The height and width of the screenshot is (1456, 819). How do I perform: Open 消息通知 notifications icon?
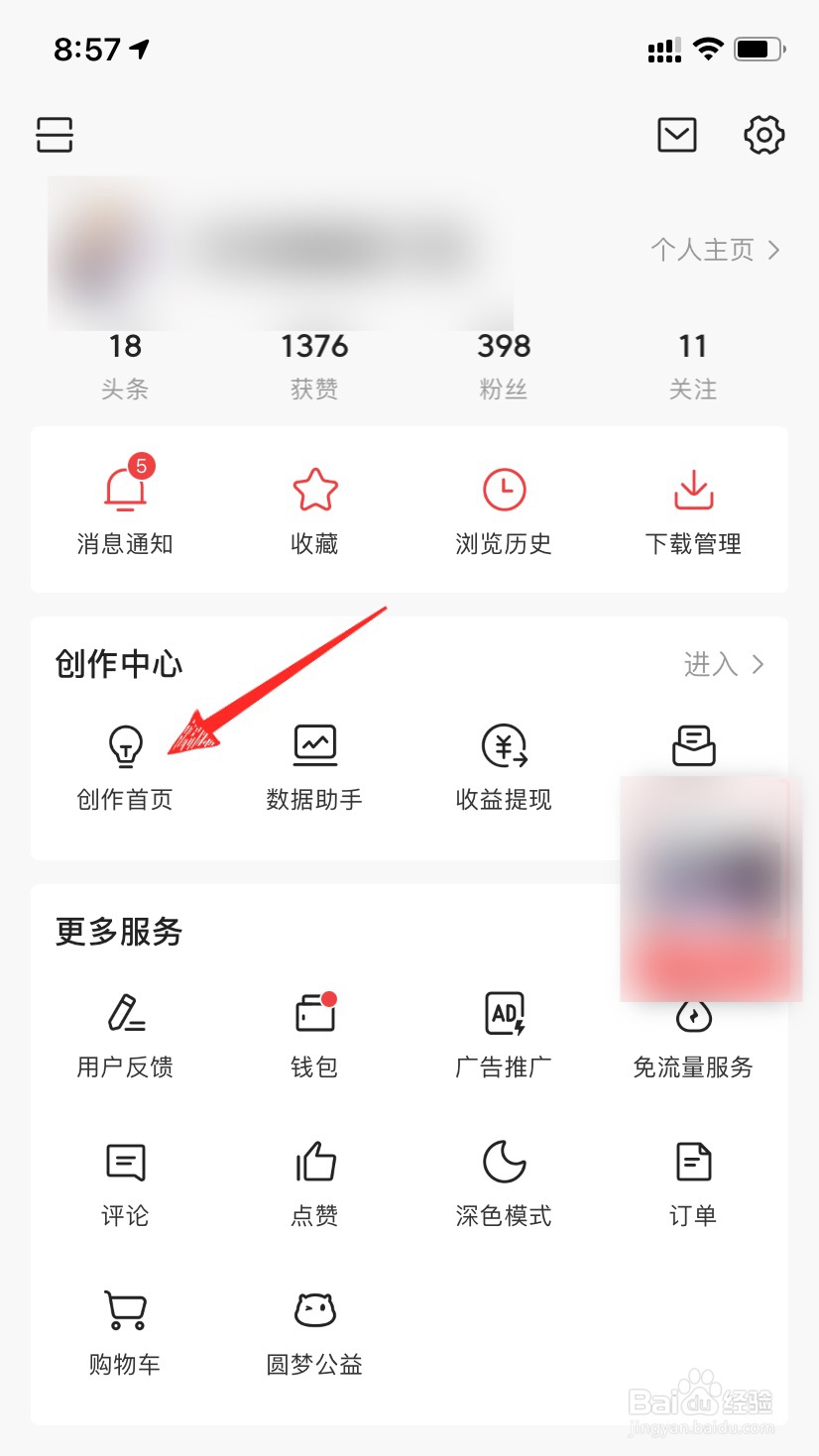124,491
